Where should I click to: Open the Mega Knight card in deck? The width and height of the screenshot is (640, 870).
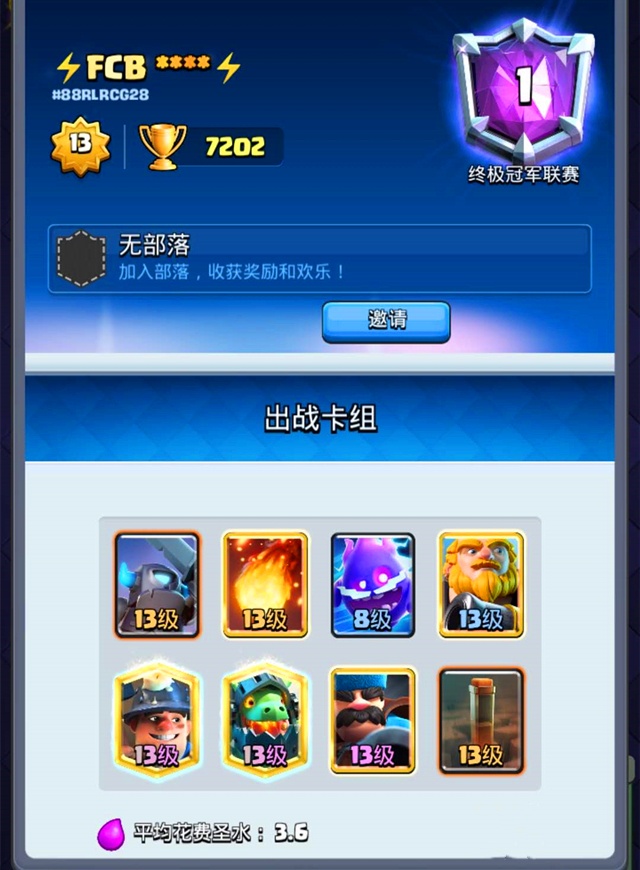(157, 585)
